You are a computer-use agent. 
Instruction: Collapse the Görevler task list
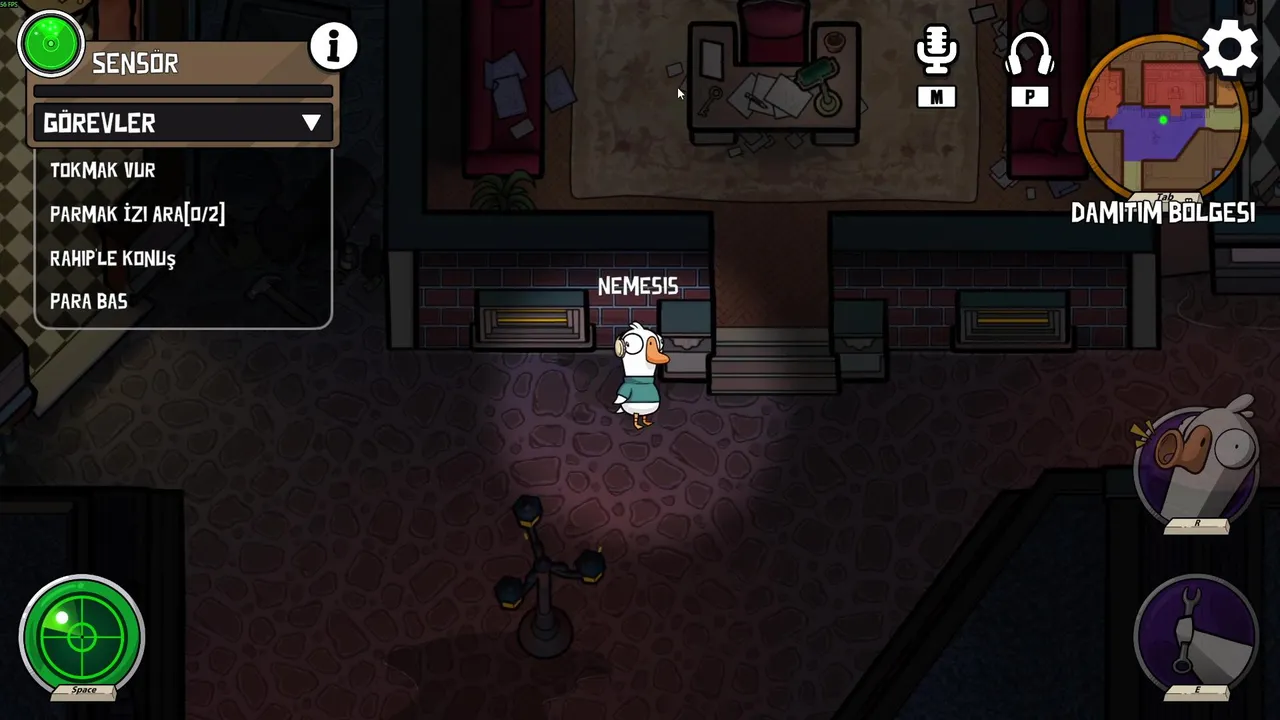311,123
